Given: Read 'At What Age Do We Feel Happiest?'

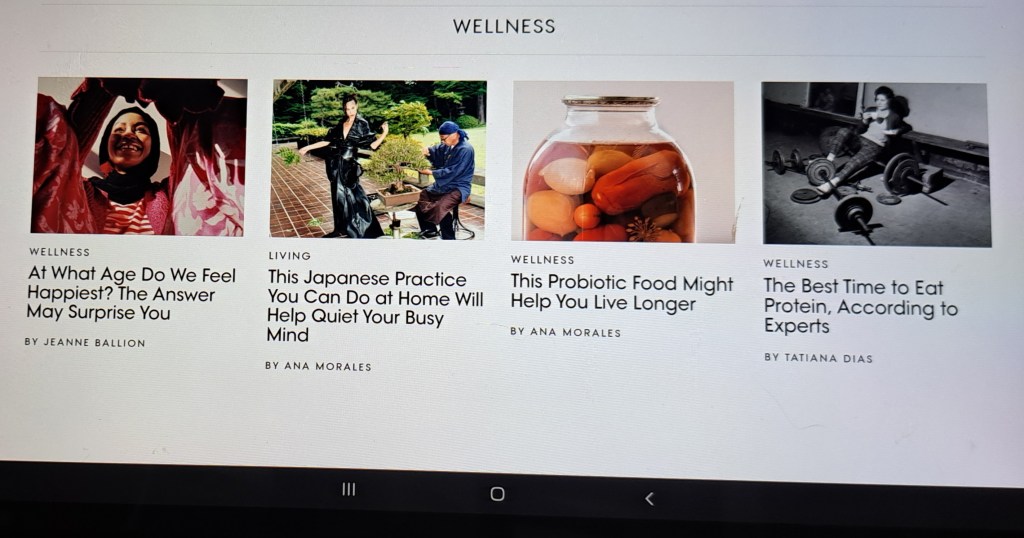Looking at the screenshot, I should coord(130,293).
